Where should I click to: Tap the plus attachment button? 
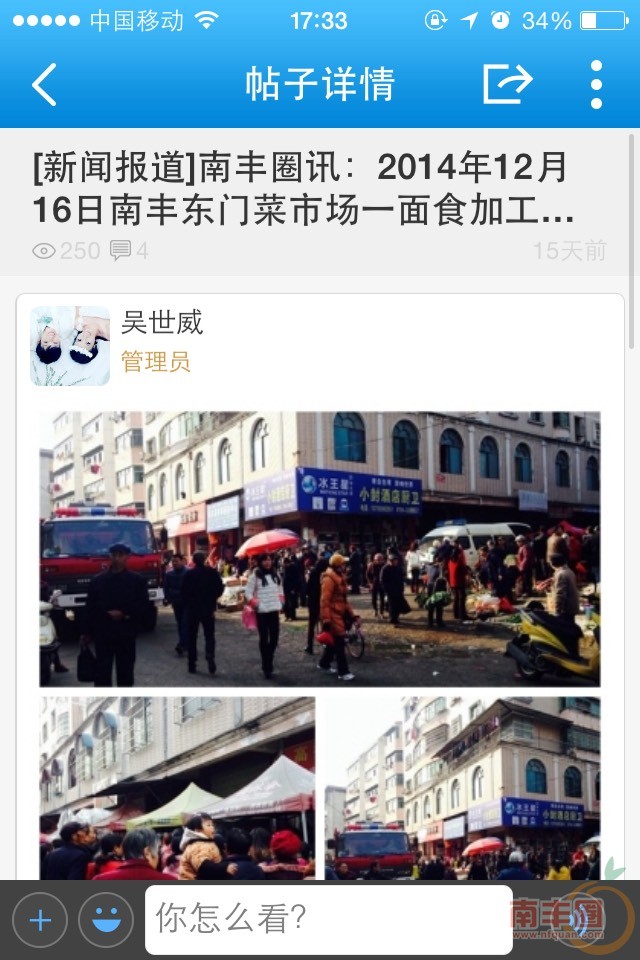click(x=40, y=919)
